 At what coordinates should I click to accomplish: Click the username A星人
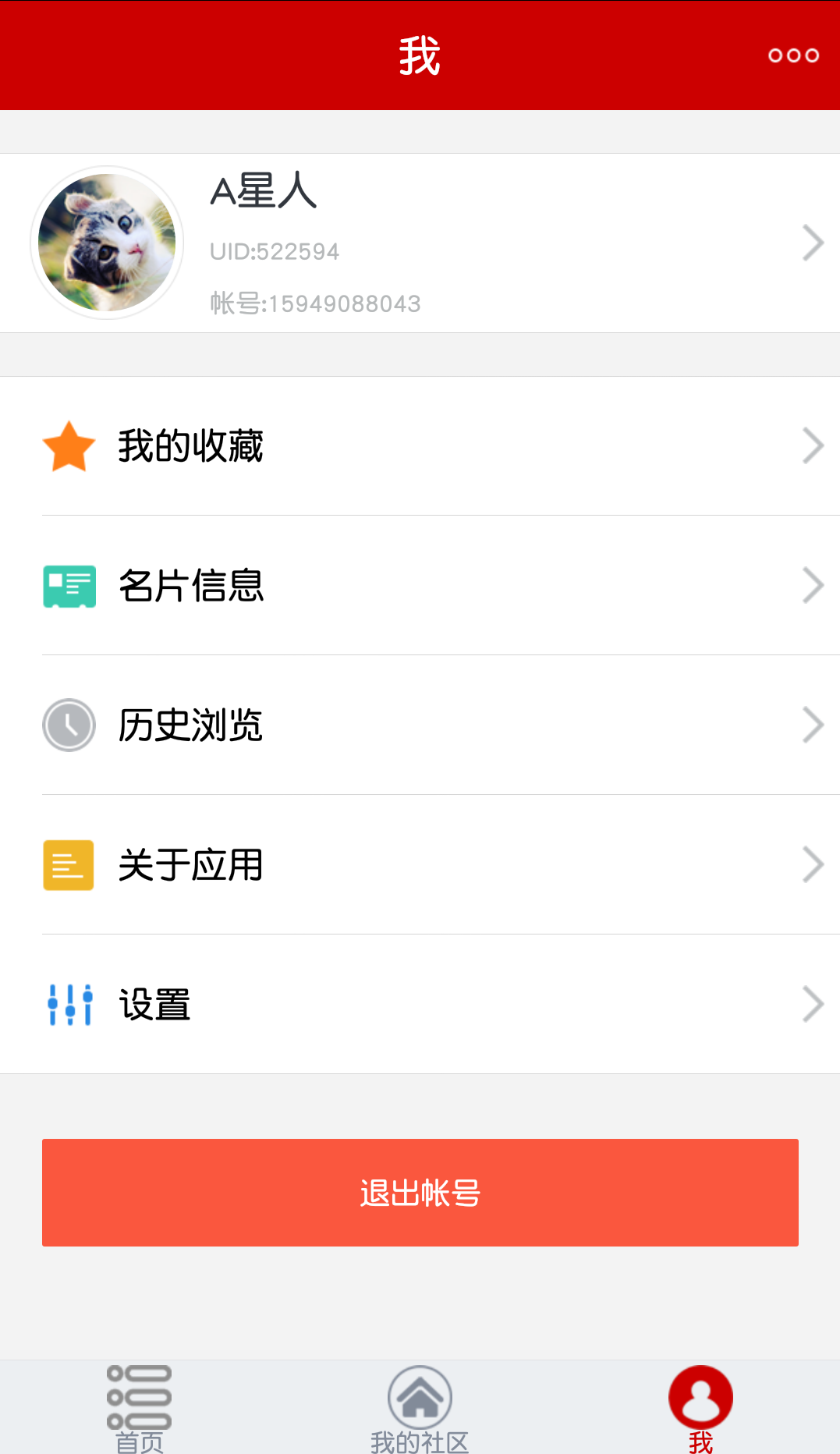[x=263, y=193]
